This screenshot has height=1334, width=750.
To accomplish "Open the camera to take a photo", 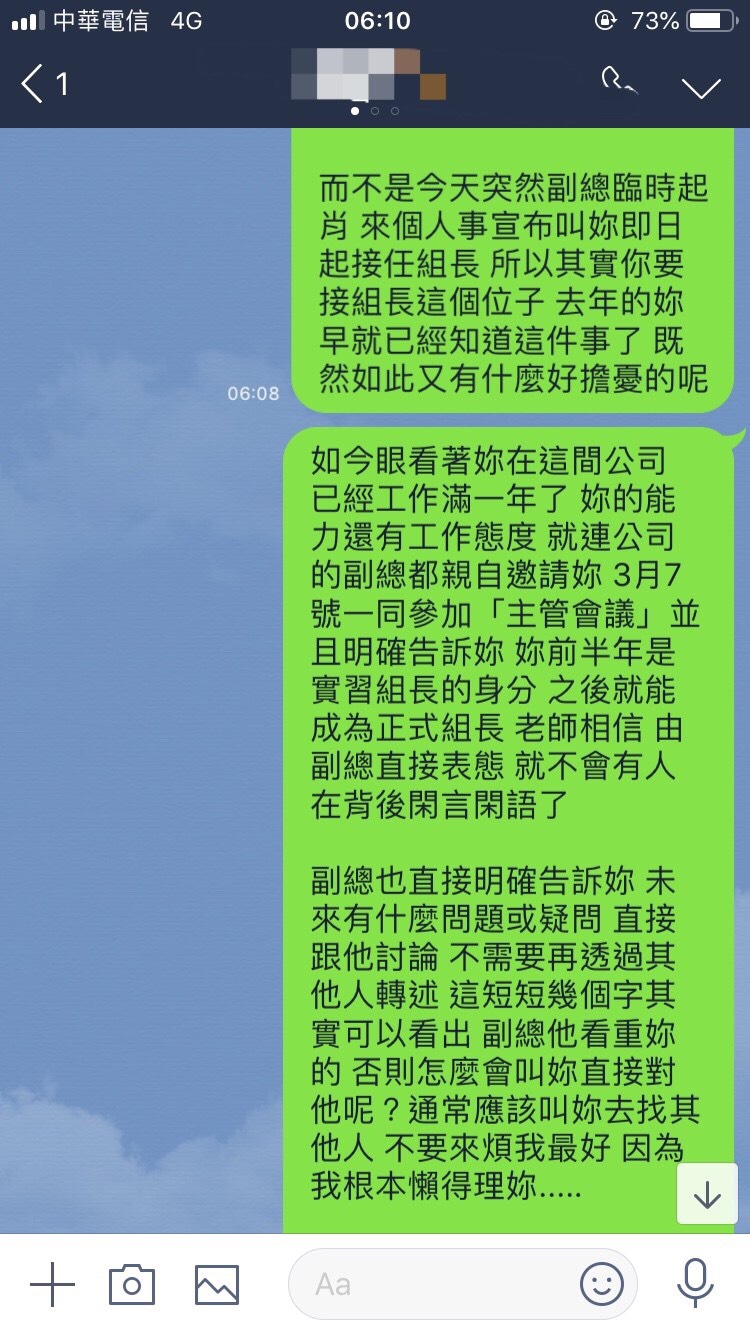I will pos(132,1284).
